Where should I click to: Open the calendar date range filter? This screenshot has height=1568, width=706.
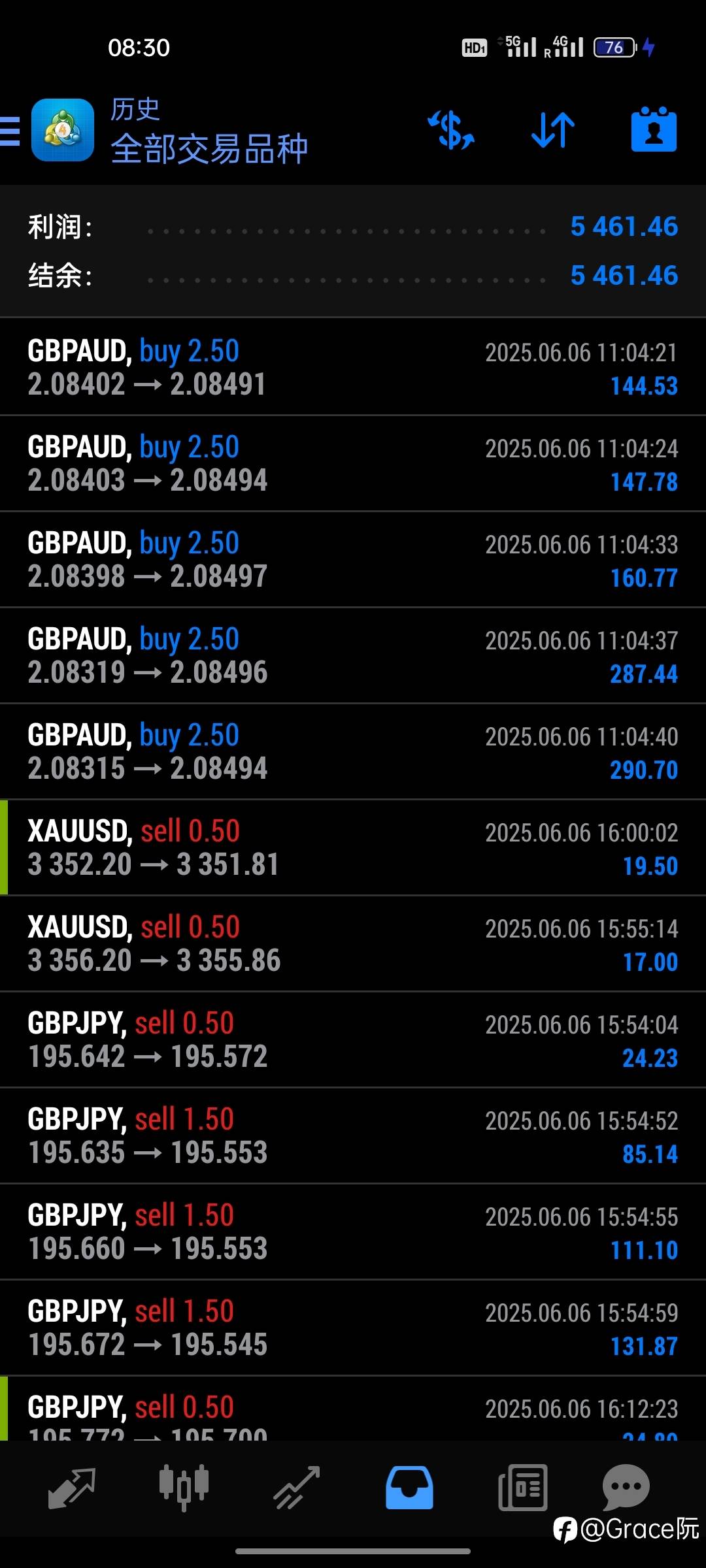click(654, 129)
